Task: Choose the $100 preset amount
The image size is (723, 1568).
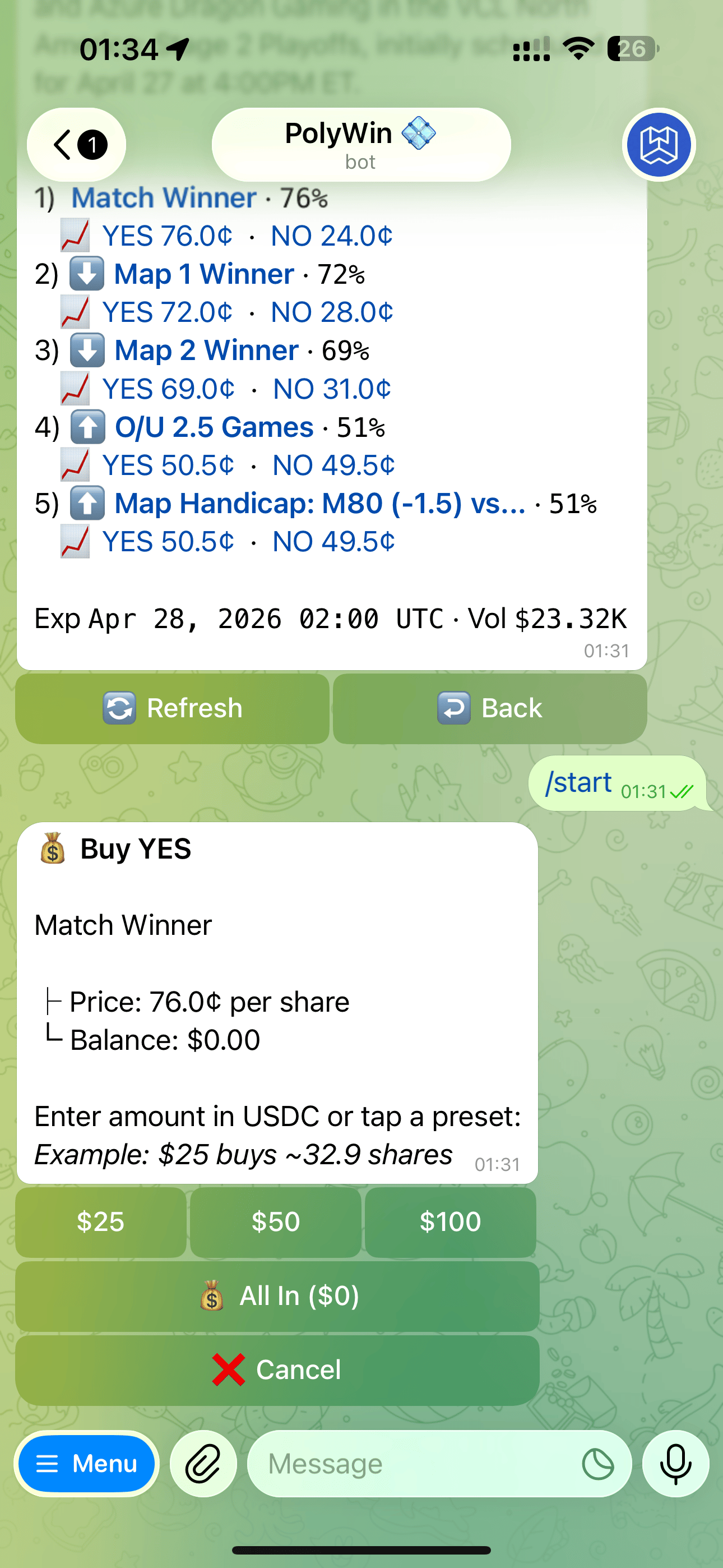Action: click(451, 1221)
